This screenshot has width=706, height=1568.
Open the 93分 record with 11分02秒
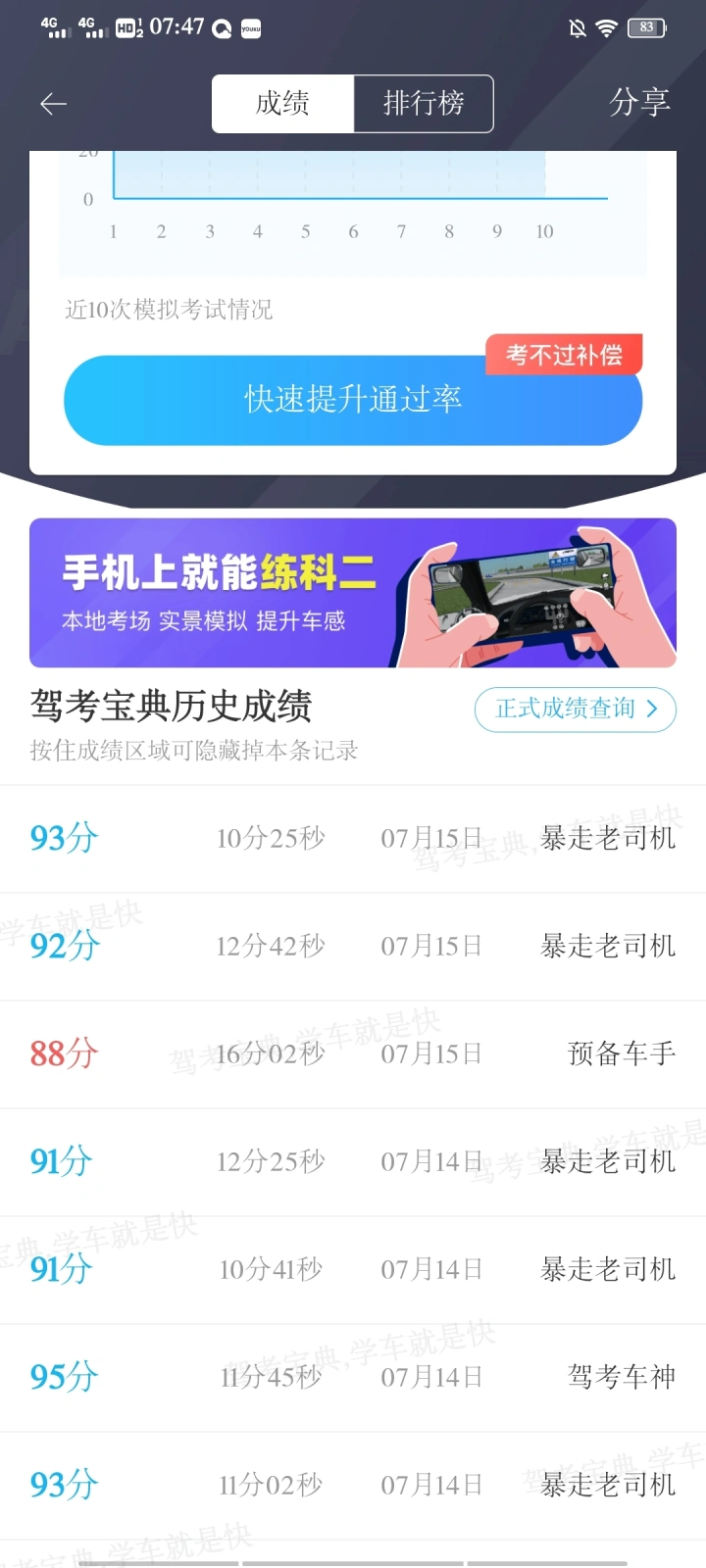[353, 1486]
